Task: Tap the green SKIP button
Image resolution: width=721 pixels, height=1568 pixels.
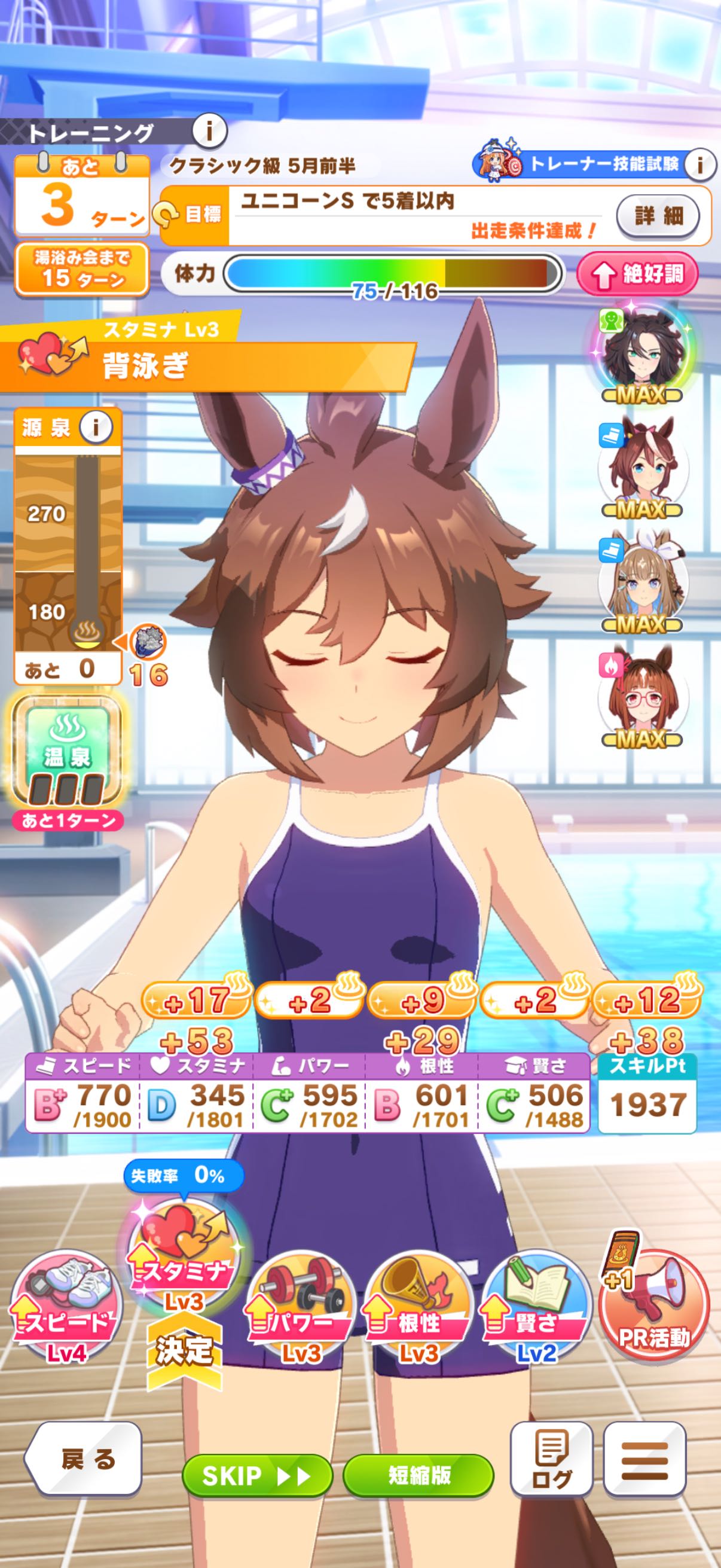Action: (256, 1475)
